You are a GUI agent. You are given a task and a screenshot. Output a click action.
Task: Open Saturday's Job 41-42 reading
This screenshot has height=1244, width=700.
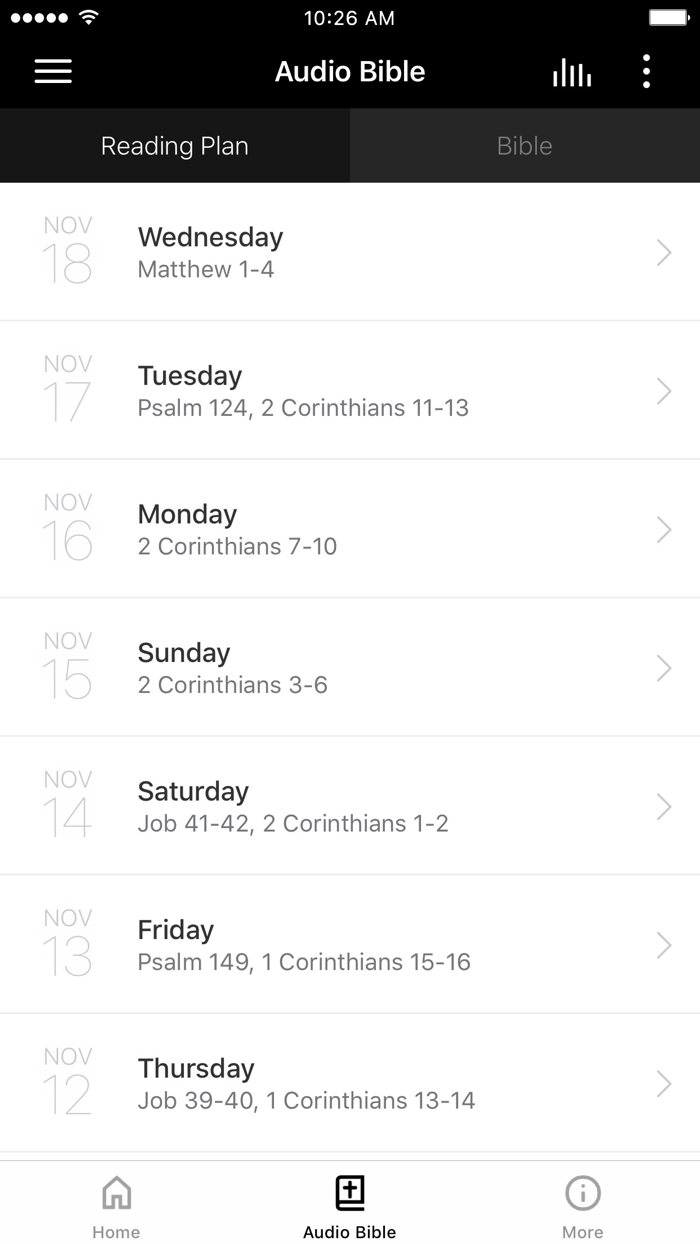[x=350, y=806]
